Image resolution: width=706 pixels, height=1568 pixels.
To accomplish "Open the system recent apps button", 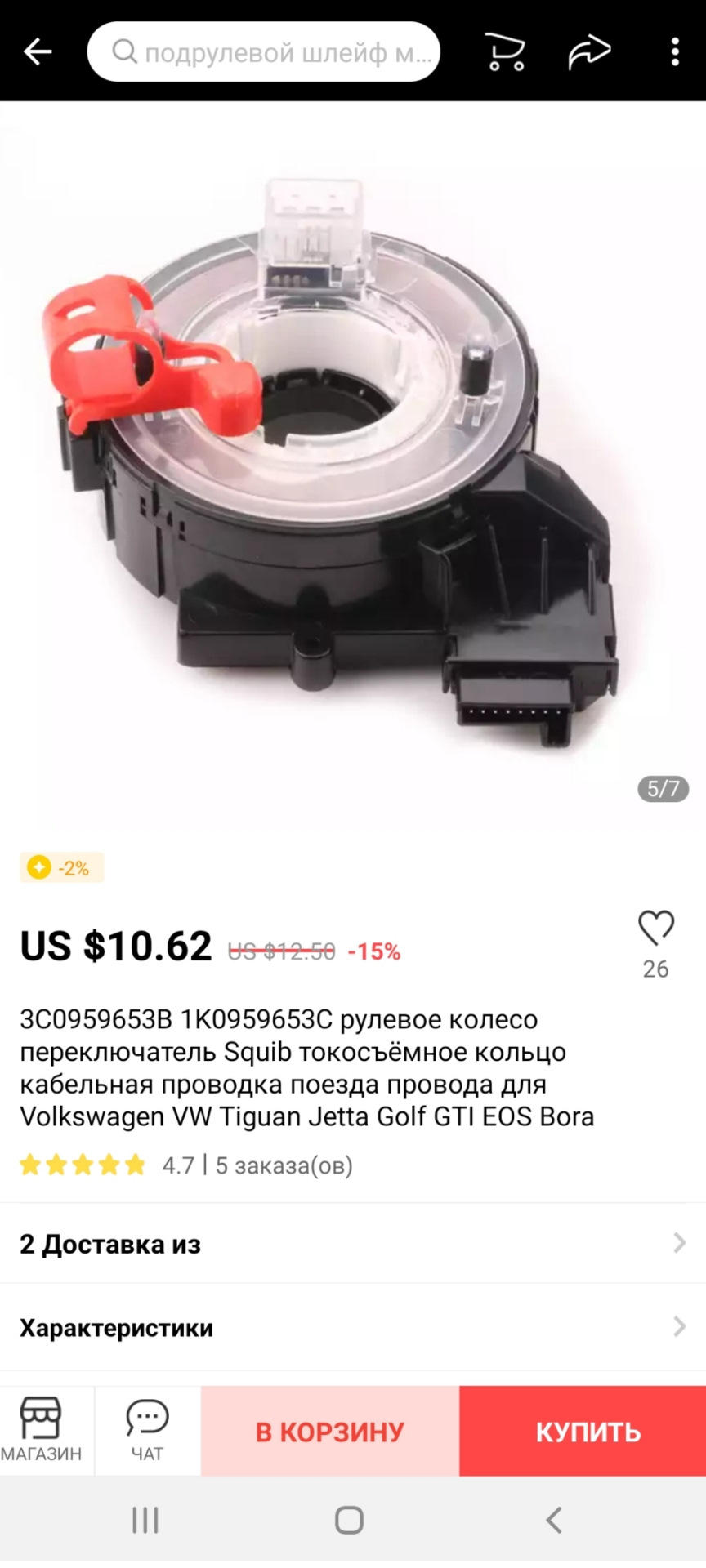I will [145, 1521].
